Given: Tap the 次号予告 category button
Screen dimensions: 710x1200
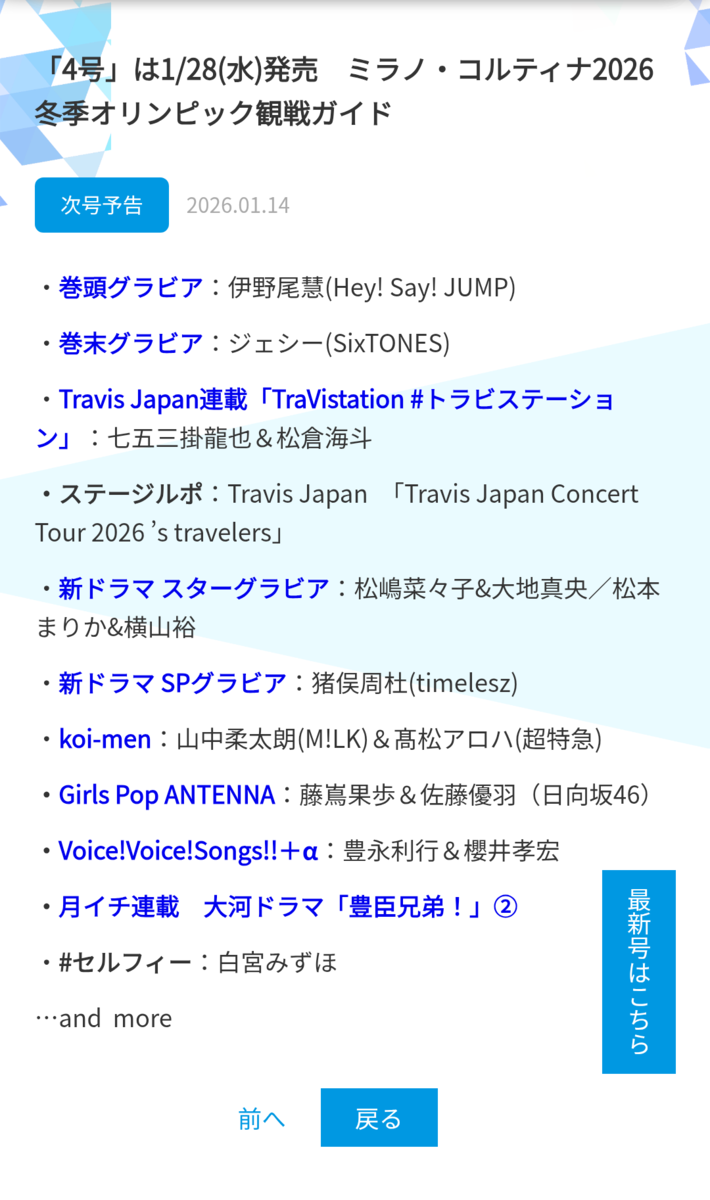Looking at the screenshot, I should coord(102,205).
